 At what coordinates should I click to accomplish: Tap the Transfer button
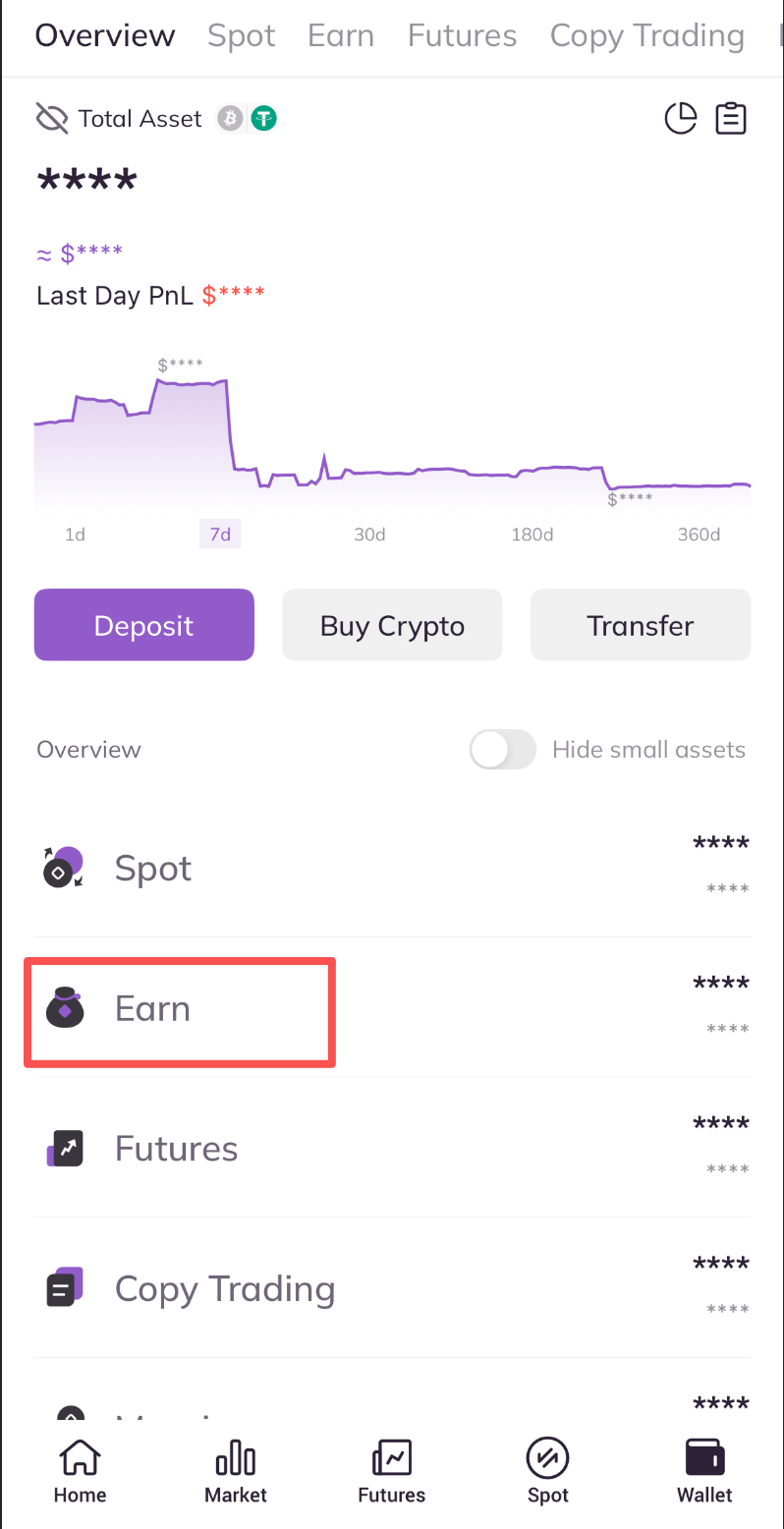tap(641, 625)
